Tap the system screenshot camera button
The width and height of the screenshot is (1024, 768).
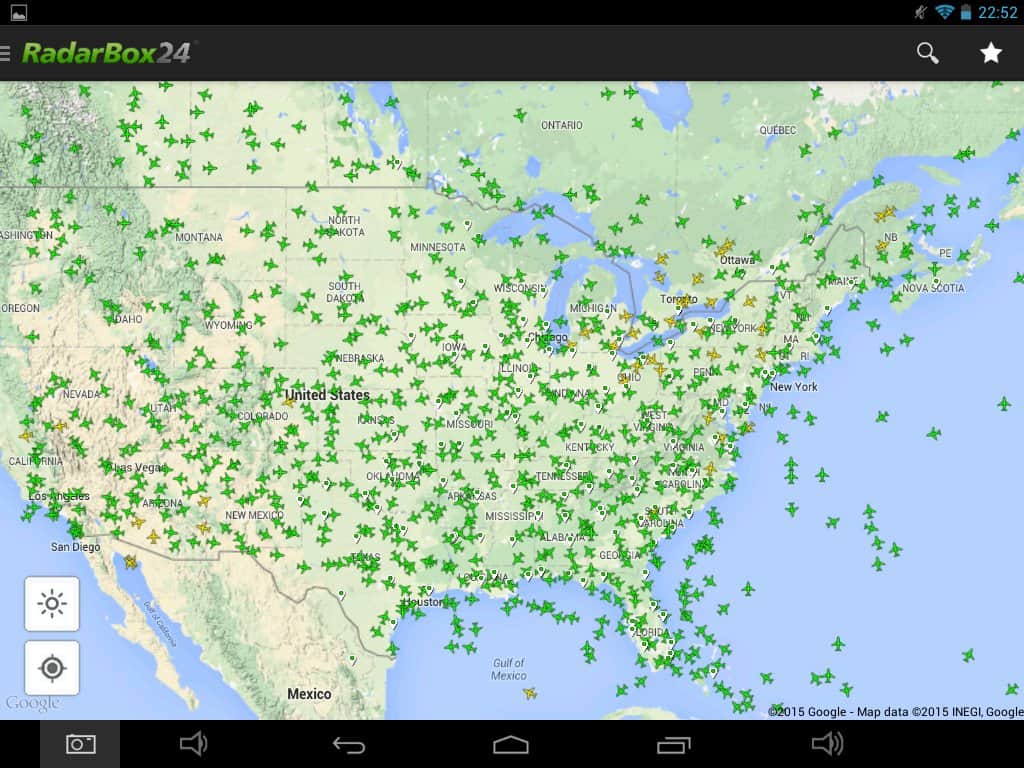click(80, 744)
